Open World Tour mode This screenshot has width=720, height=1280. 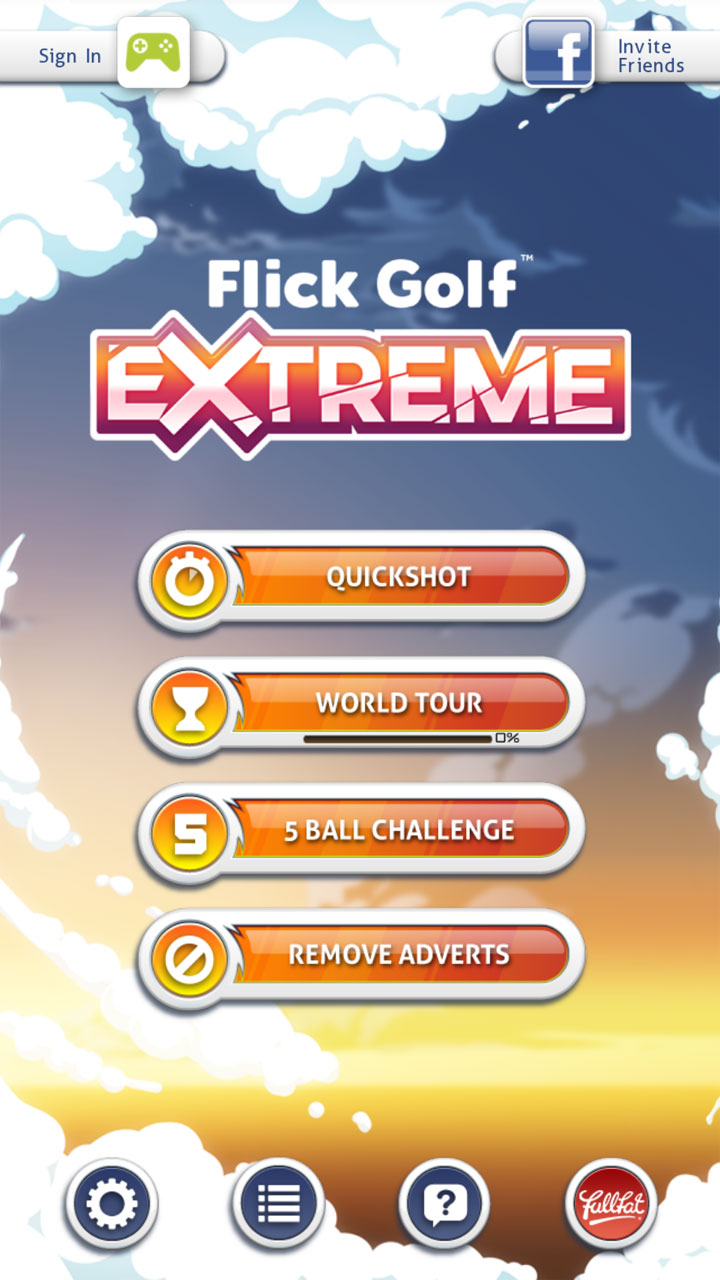pos(360,704)
